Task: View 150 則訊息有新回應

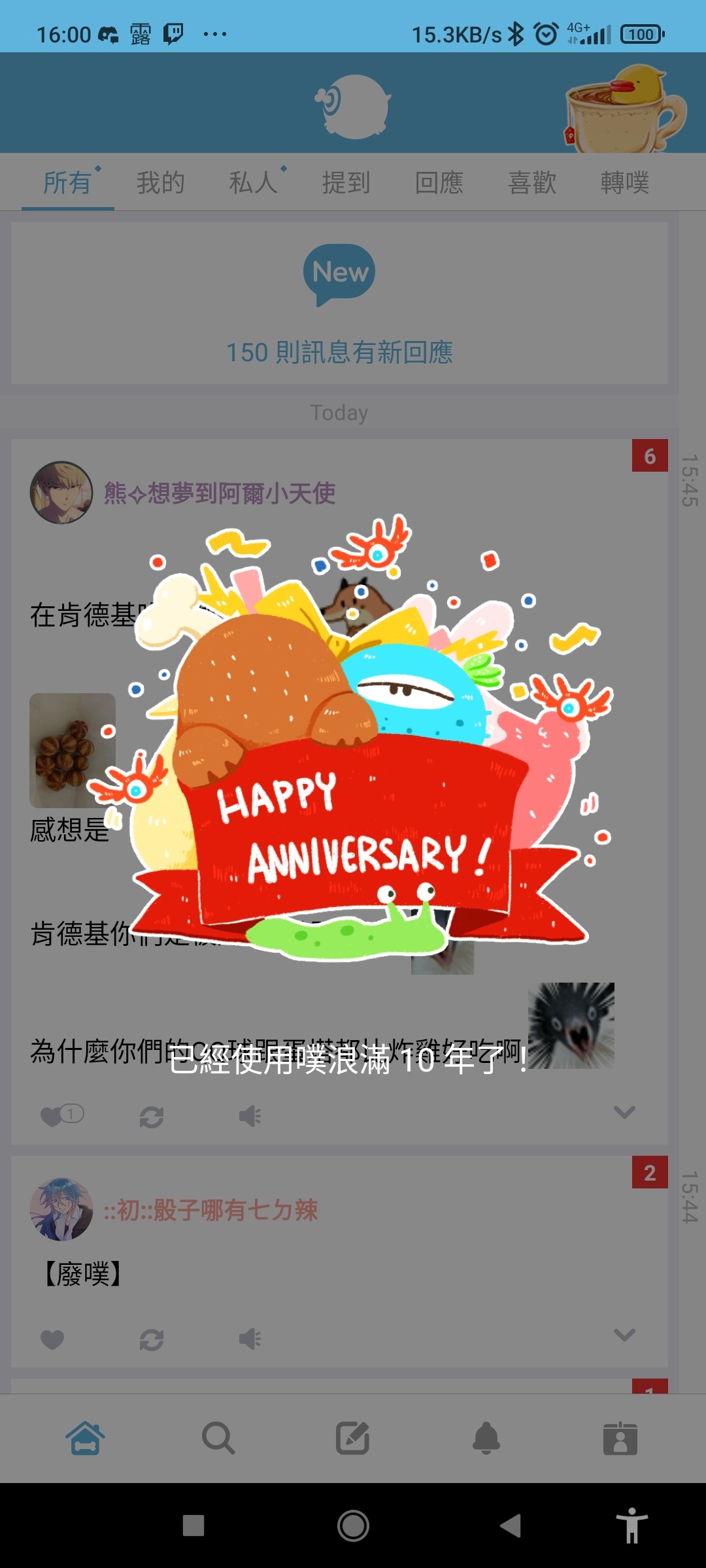Action: point(339,352)
